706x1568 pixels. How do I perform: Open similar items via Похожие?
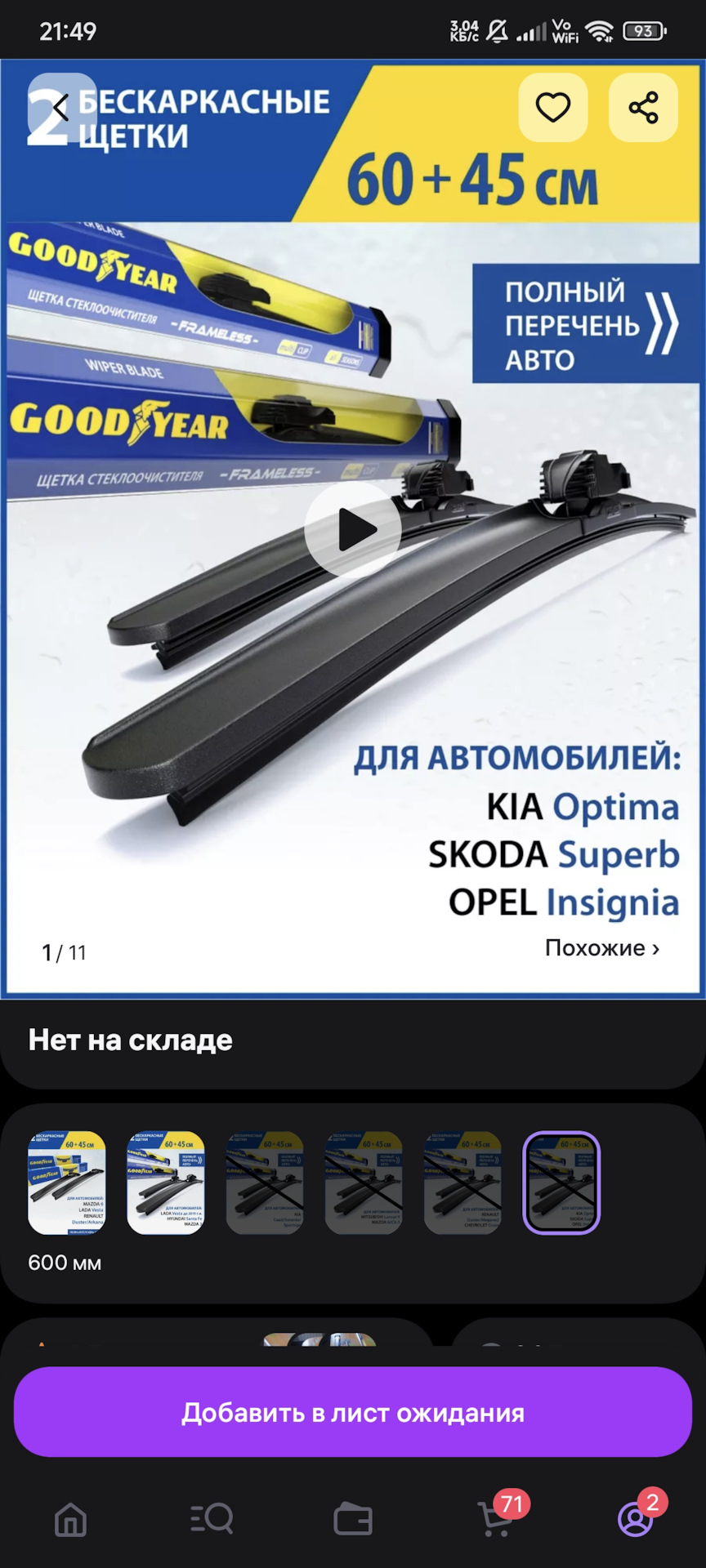pyautogui.click(x=602, y=948)
